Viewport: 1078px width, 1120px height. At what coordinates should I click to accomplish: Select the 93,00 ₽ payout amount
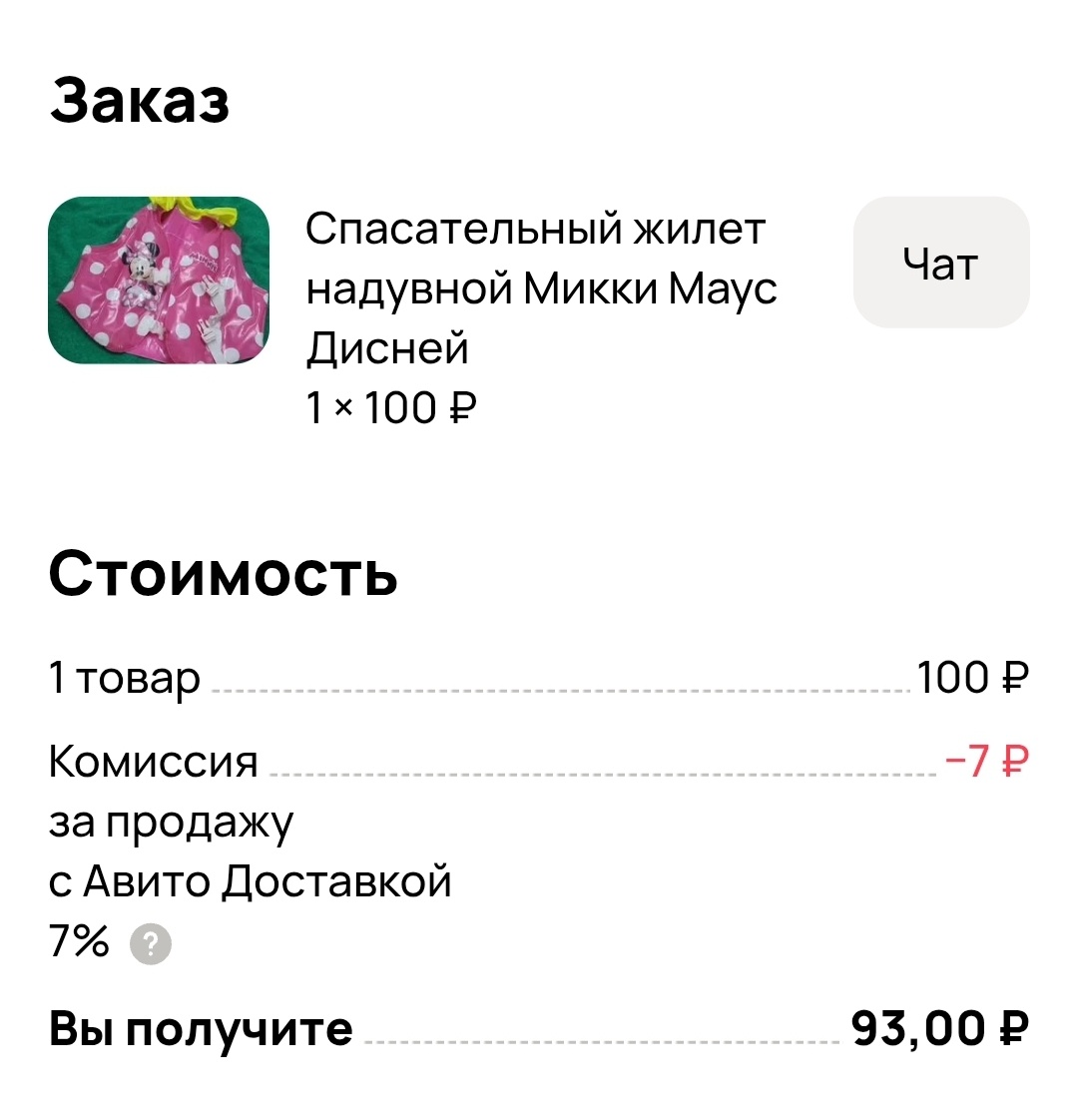click(x=939, y=1028)
